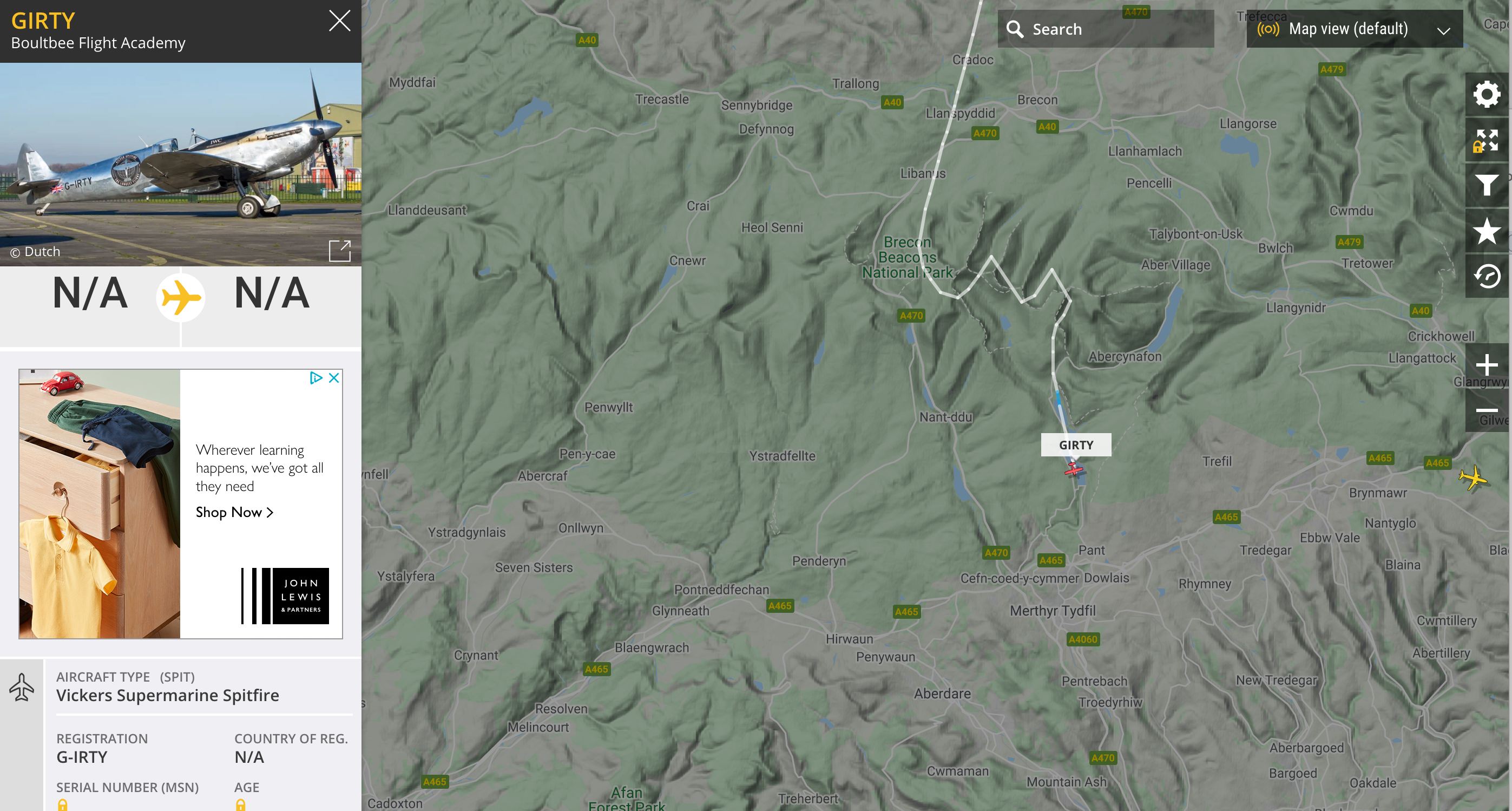Image resolution: width=1512 pixels, height=811 pixels.
Task: Open bookmarks star
Action: [1486, 231]
